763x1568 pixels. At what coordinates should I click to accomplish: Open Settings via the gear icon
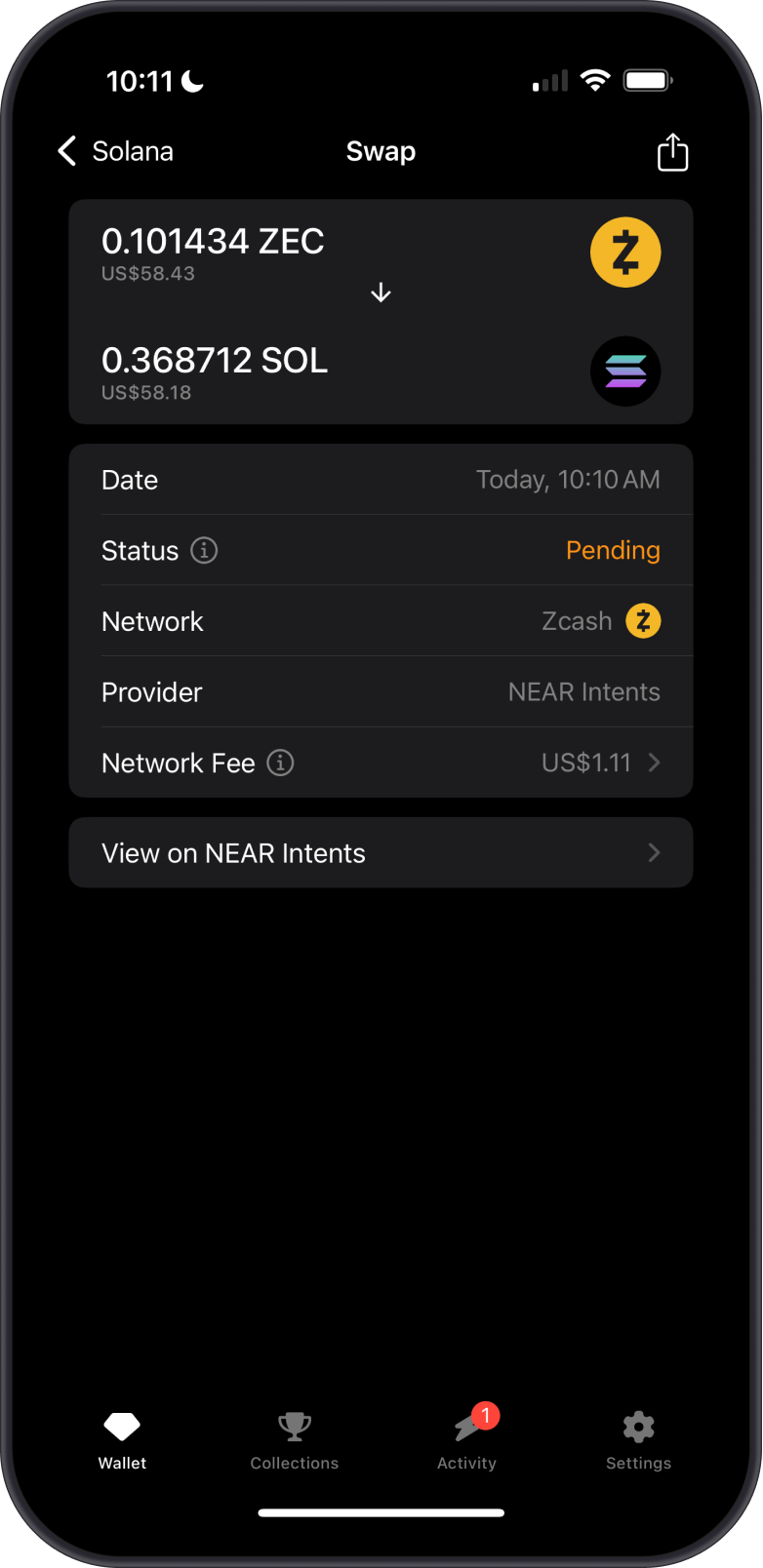point(638,1426)
